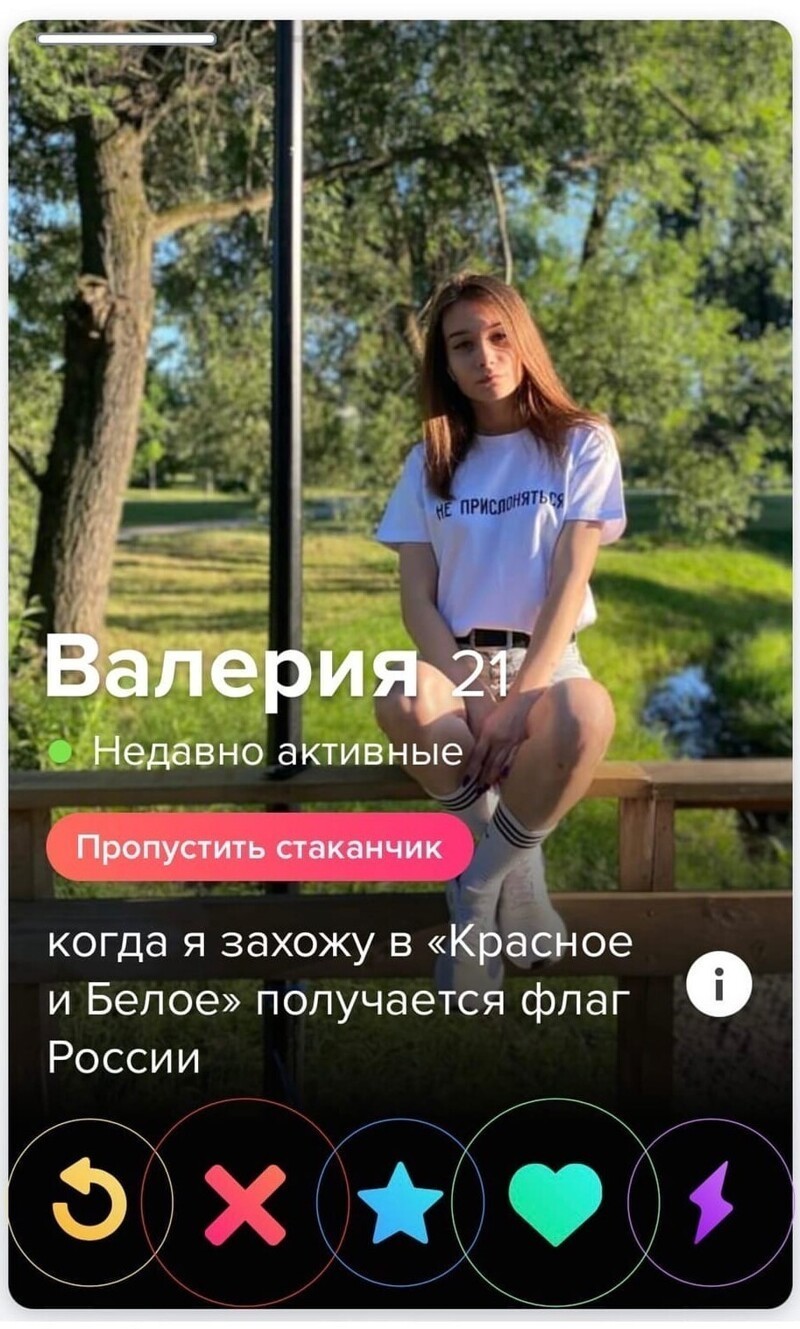Like Валерия with the green heart
This screenshot has width=800, height=1329.
click(556, 1202)
